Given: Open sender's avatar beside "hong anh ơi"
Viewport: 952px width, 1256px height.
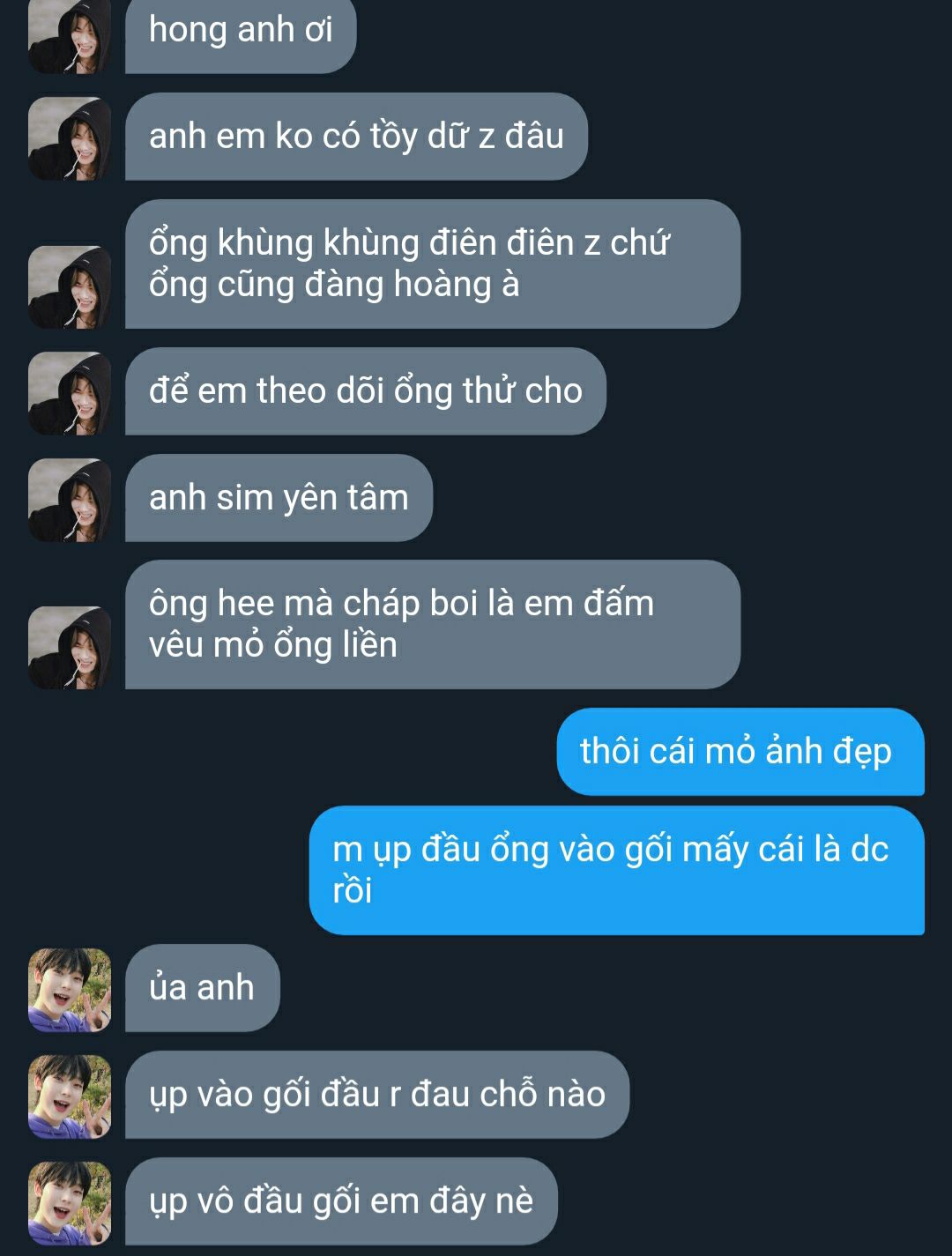Looking at the screenshot, I should [x=70, y=37].
